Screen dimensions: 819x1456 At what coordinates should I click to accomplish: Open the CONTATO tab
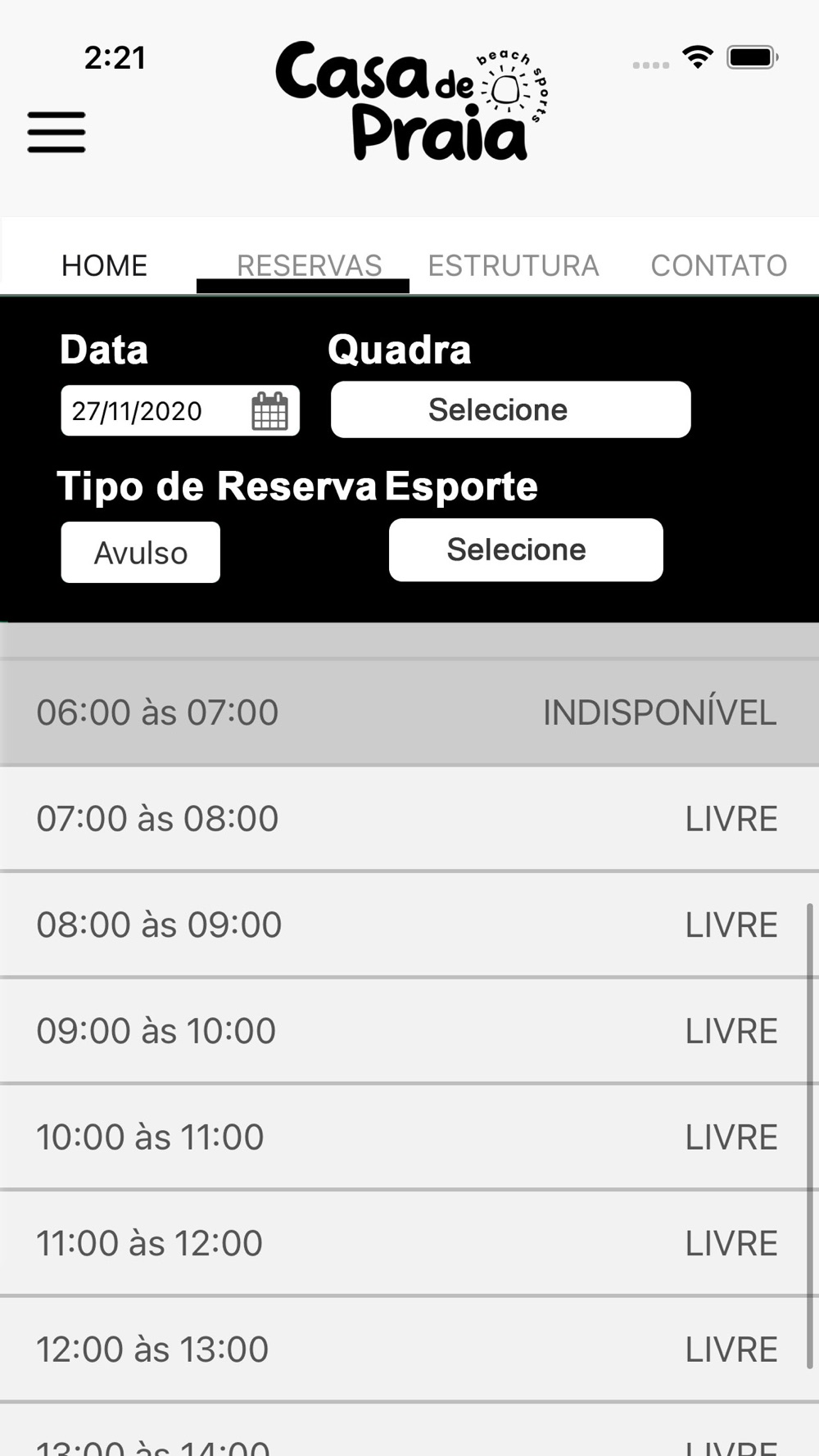(719, 265)
